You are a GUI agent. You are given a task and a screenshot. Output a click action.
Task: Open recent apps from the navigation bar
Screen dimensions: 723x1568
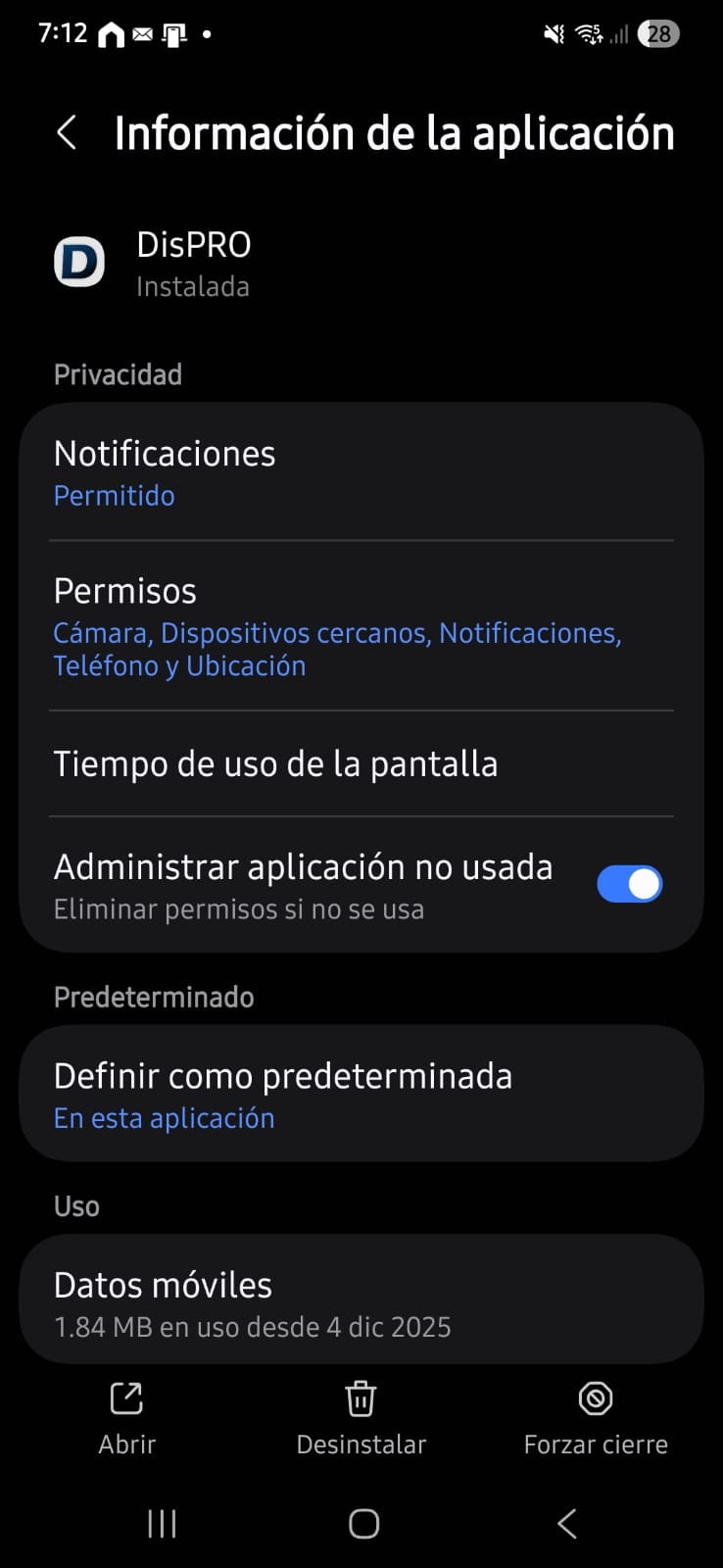[161, 1524]
